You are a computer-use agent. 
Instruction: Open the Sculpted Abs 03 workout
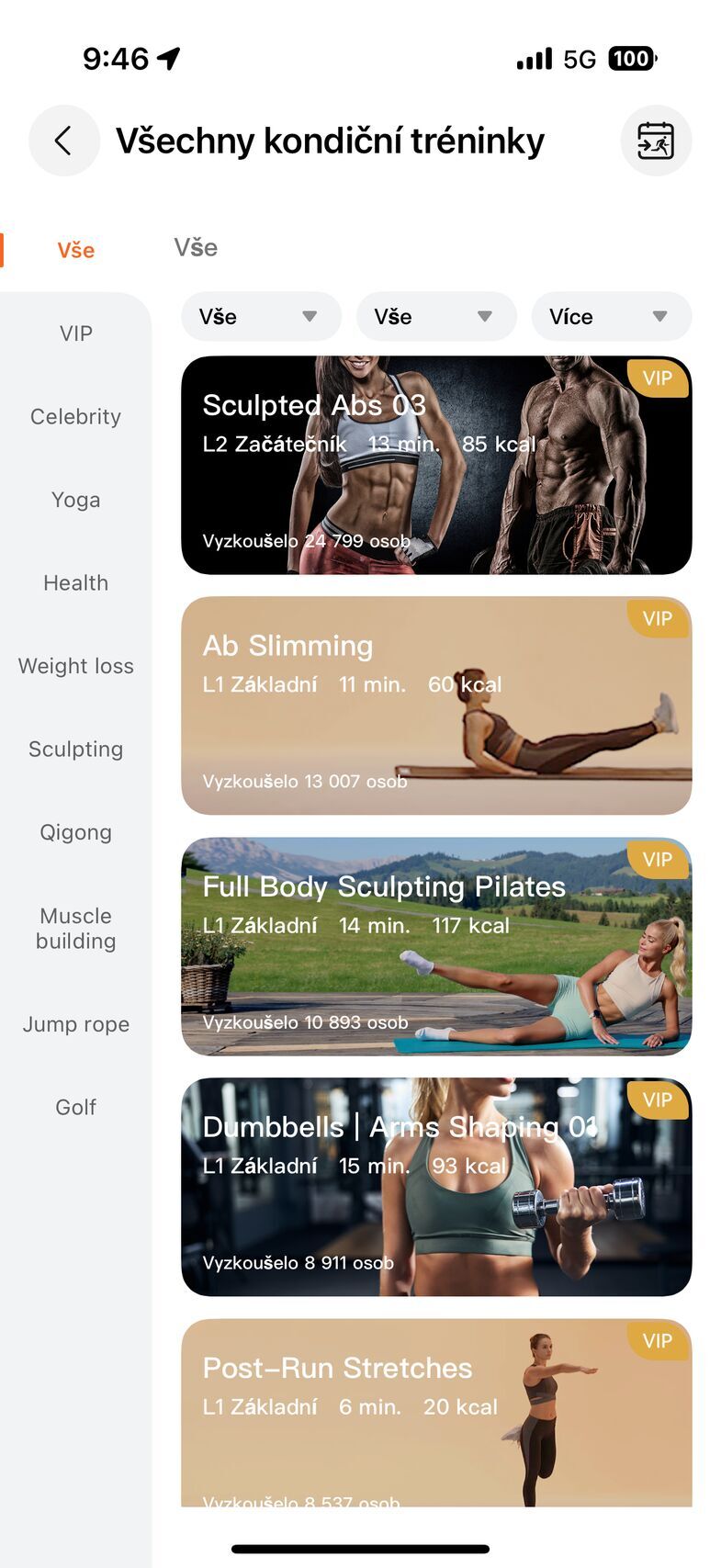(x=435, y=465)
